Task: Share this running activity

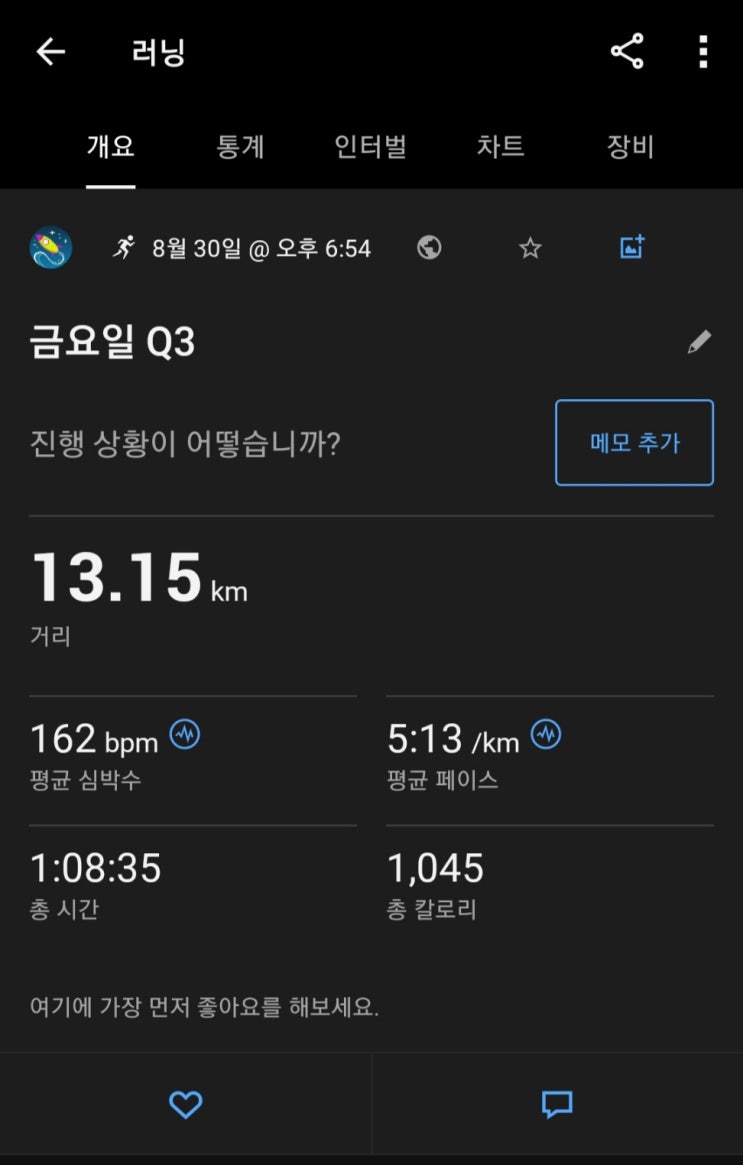Action: point(627,52)
